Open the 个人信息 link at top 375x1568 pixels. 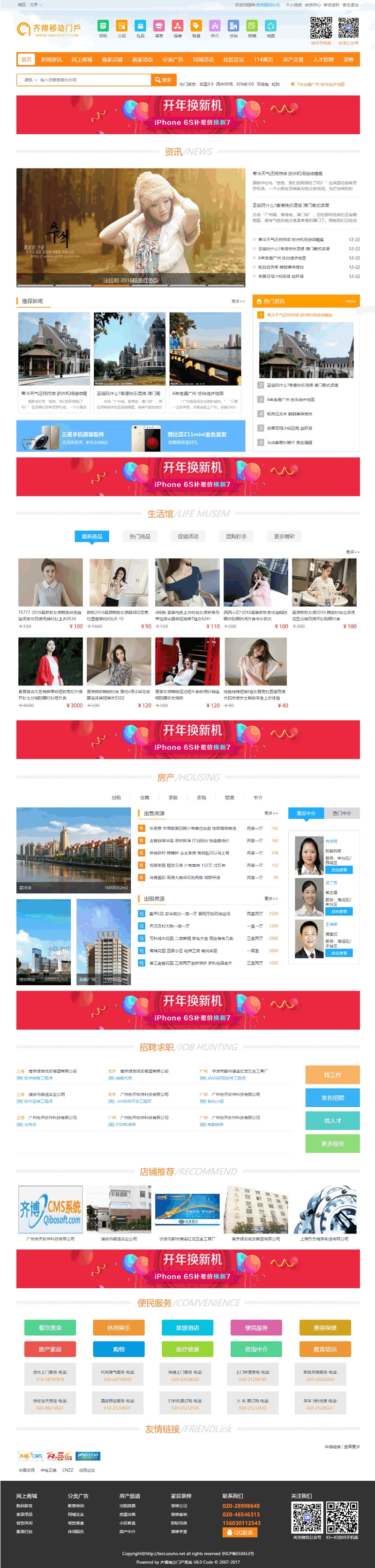pyautogui.click(x=293, y=4)
